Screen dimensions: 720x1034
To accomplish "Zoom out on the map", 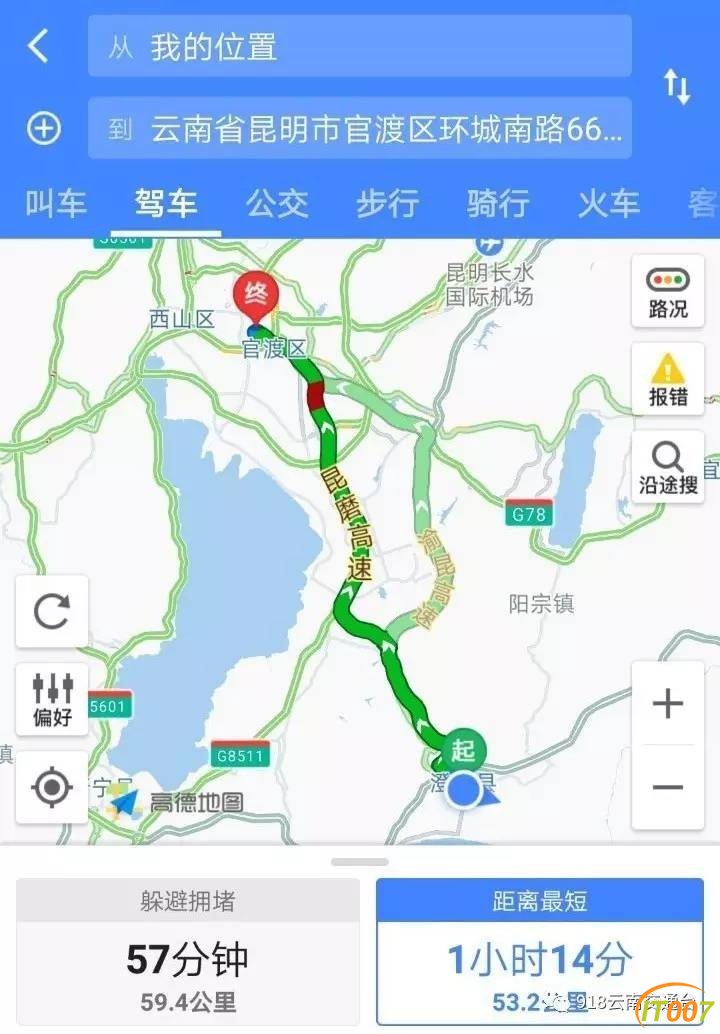I will [x=667, y=788].
